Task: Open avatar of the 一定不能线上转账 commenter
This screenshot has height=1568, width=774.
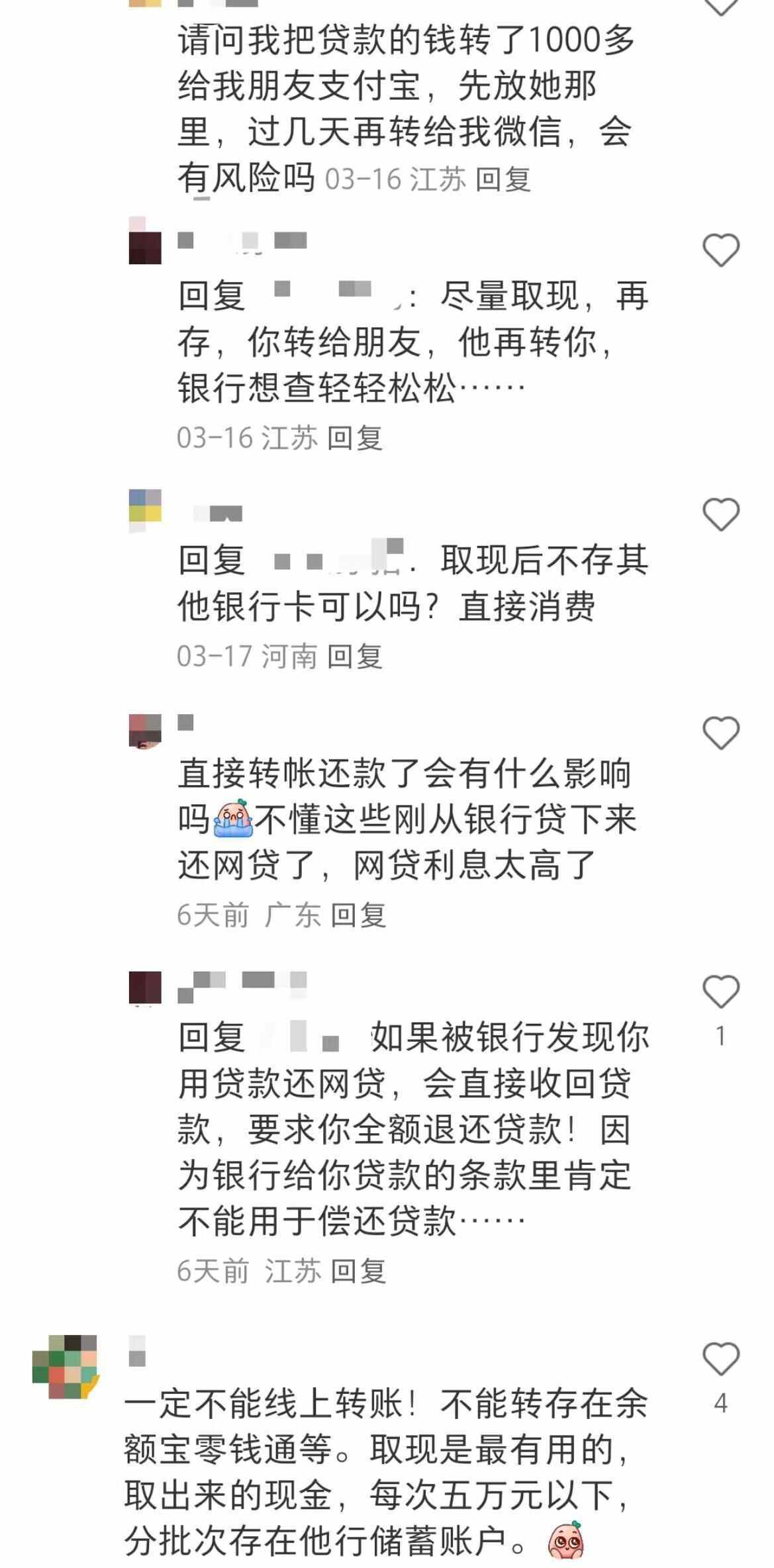Action: click(64, 1367)
